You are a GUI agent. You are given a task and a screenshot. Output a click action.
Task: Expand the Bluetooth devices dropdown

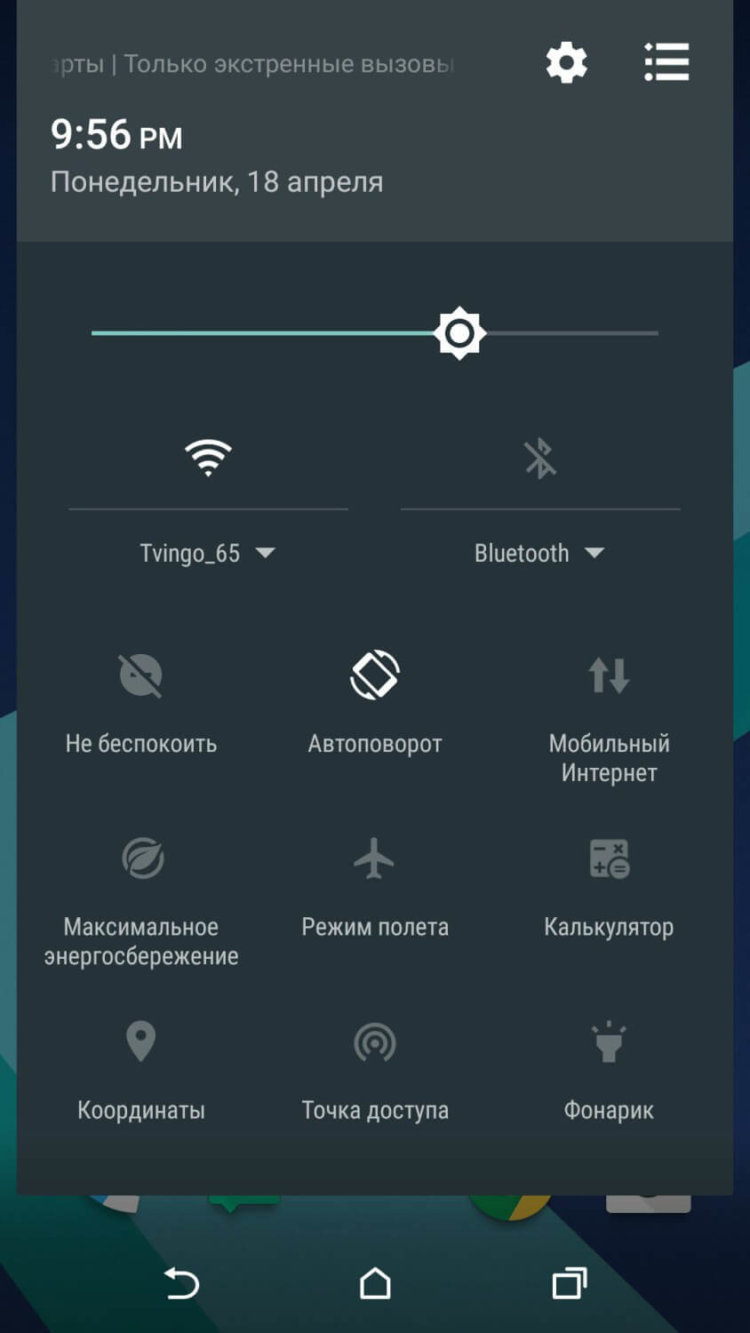(540, 552)
